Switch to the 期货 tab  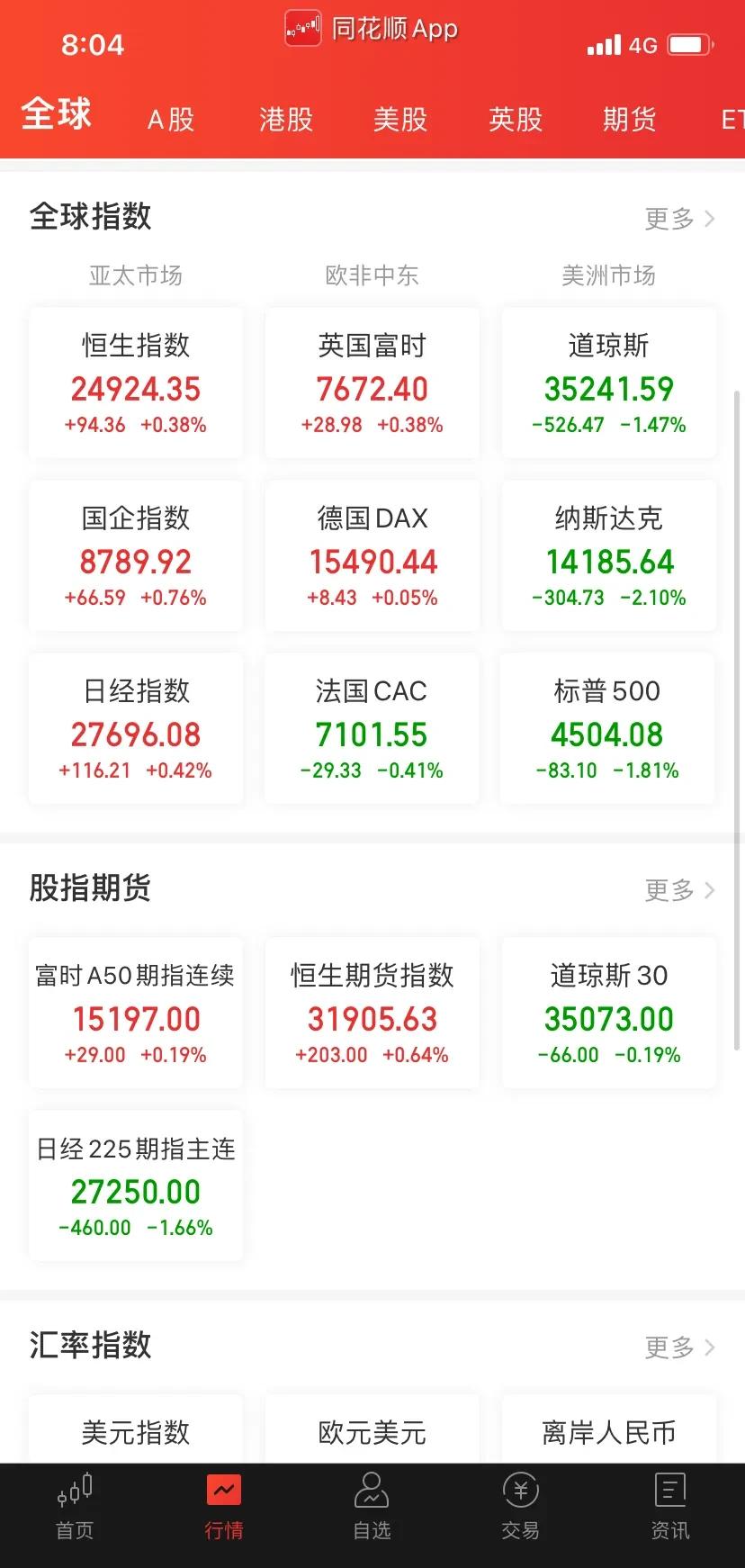pyautogui.click(x=629, y=119)
